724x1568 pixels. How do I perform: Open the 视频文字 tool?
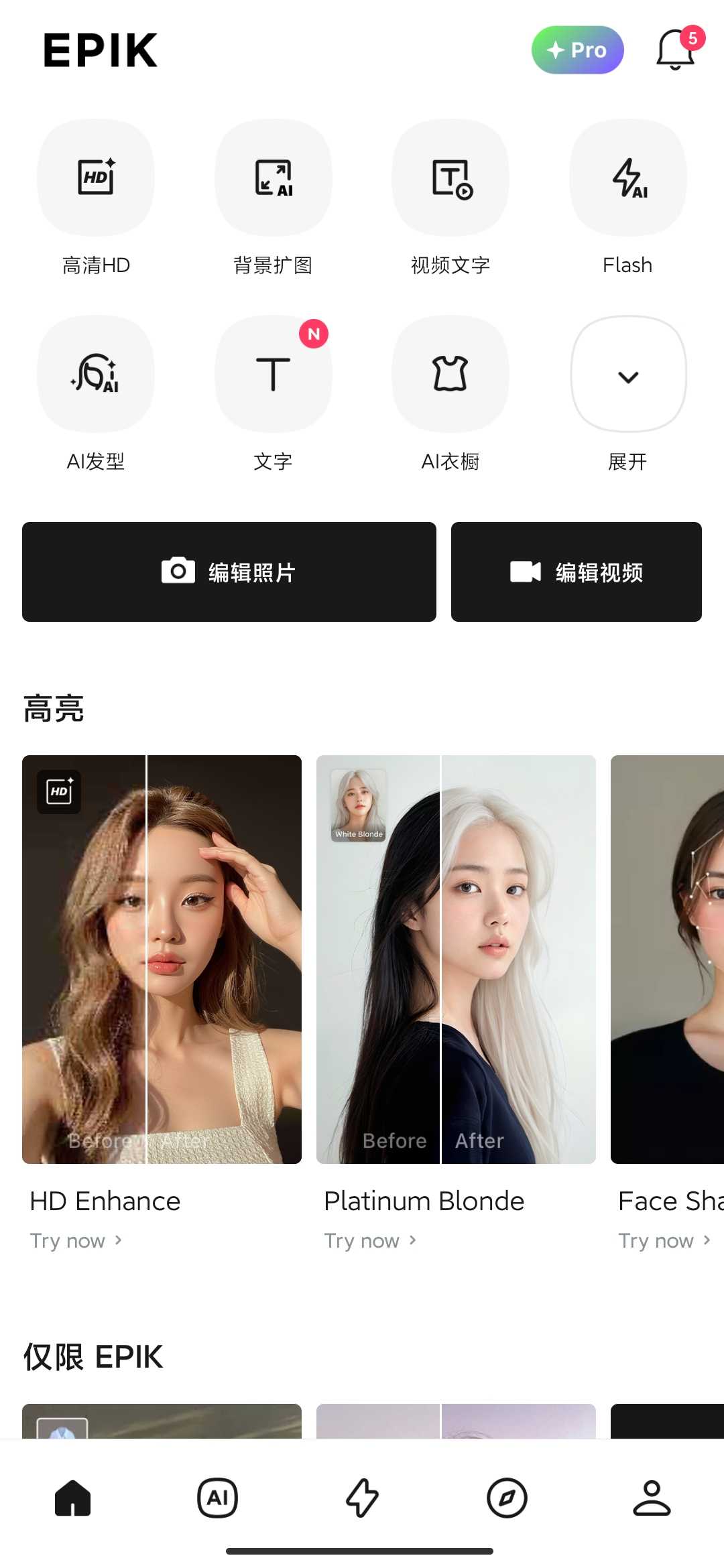coord(450,178)
